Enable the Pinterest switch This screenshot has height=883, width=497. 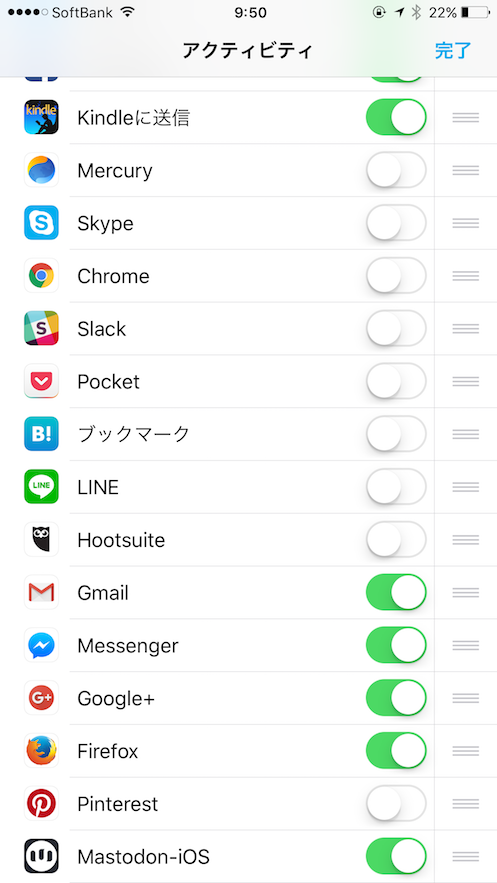tap(396, 804)
